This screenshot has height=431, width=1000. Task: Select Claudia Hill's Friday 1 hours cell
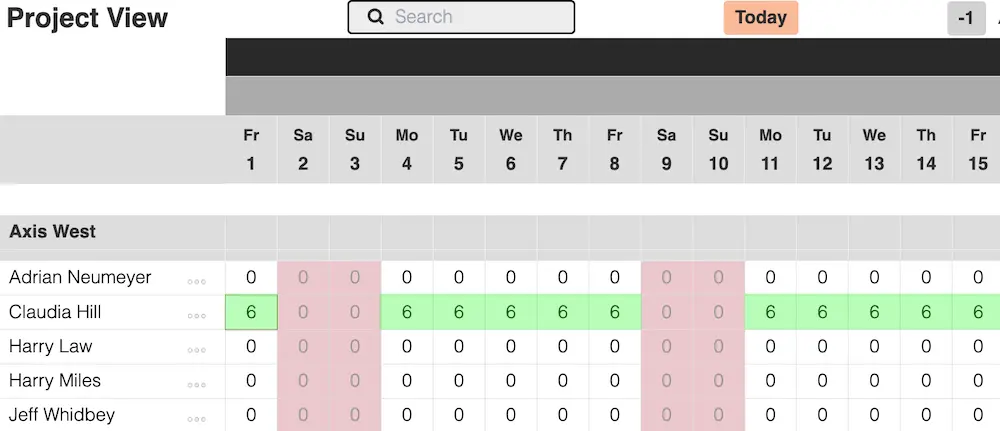[251, 312]
